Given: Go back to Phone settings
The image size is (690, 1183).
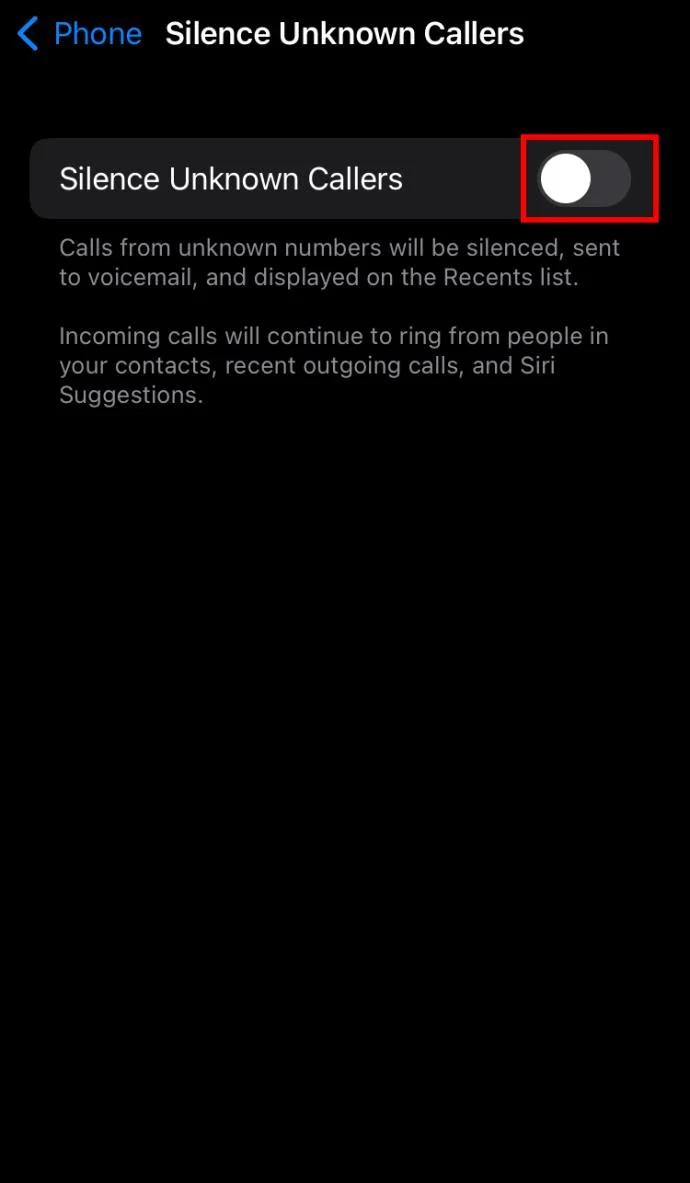Looking at the screenshot, I should click(x=80, y=35).
